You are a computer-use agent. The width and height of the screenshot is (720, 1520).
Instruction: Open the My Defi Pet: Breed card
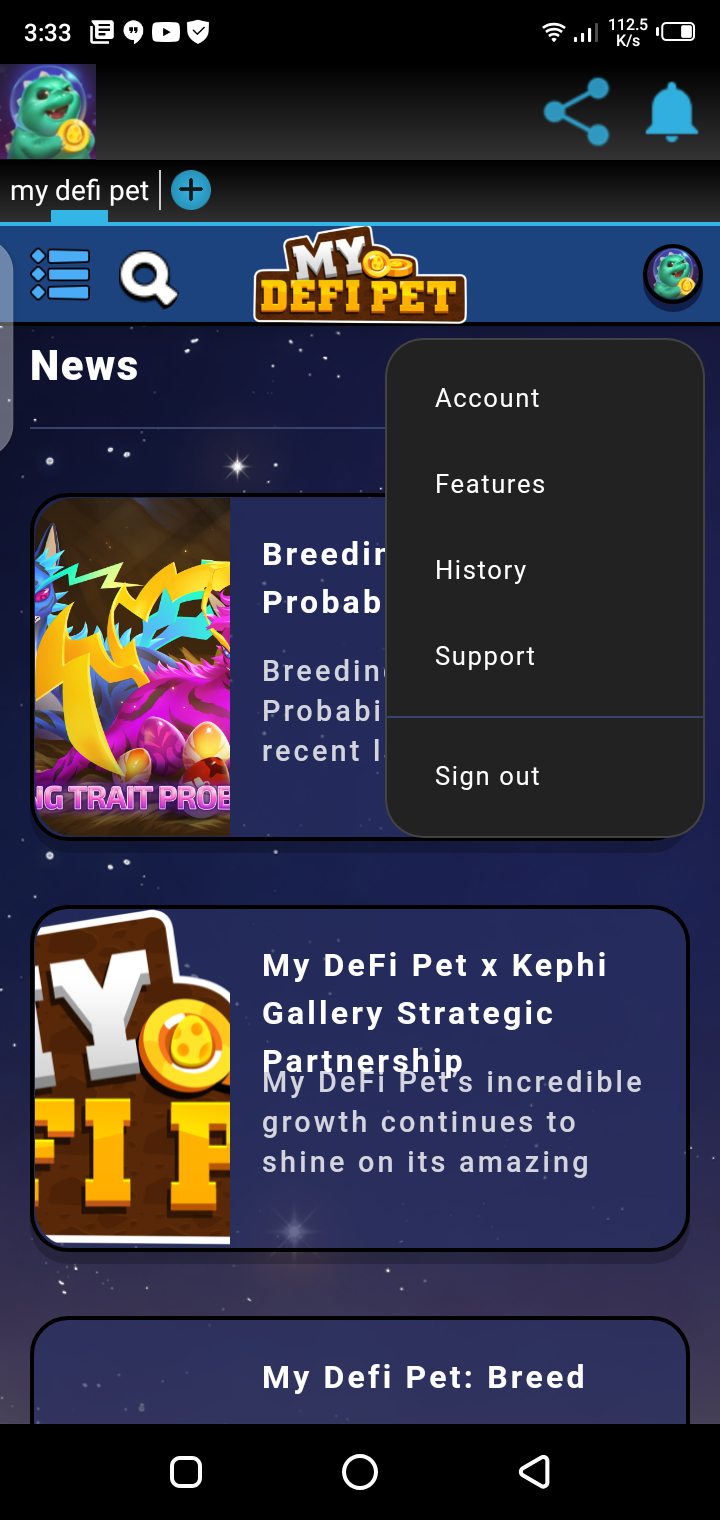360,1377
